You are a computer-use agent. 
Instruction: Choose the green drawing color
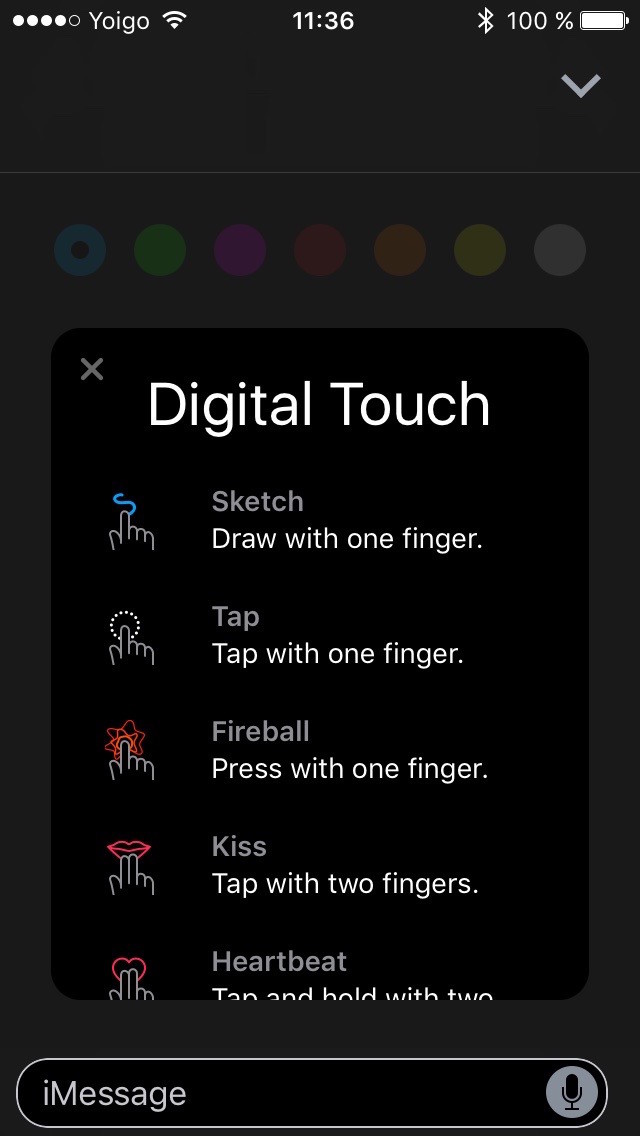(x=160, y=250)
